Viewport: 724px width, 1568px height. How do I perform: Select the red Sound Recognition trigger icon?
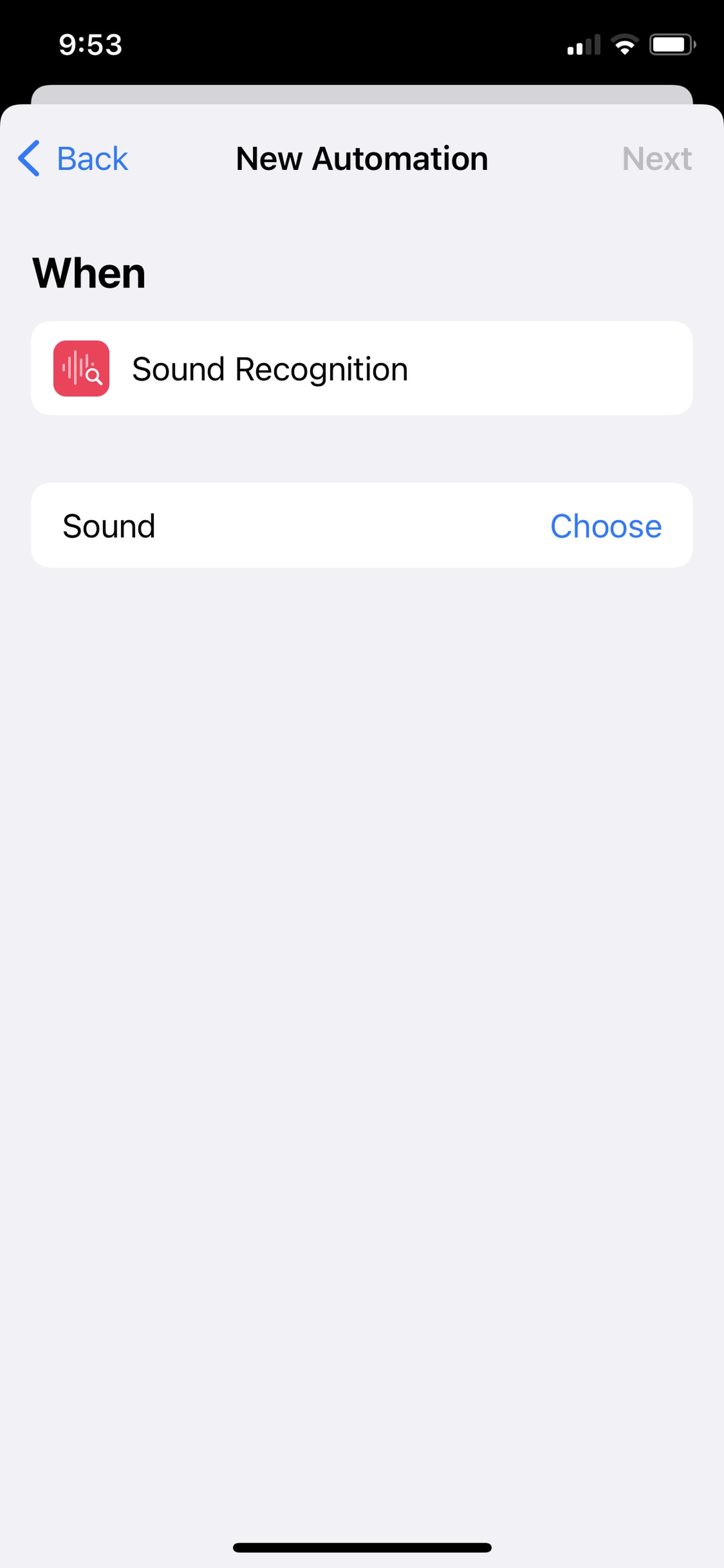(x=81, y=368)
